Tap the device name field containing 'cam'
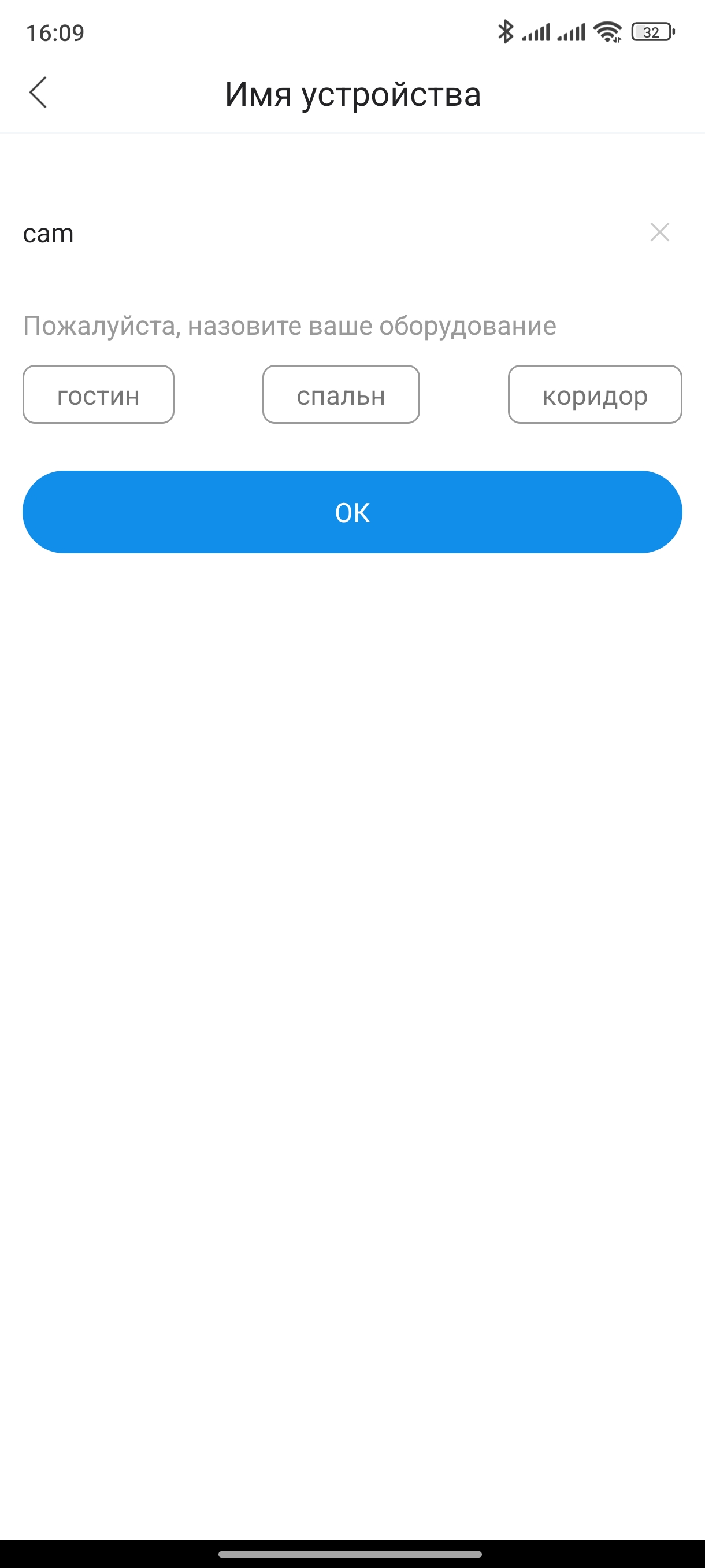This screenshot has height=1568, width=705. pos(304,233)
